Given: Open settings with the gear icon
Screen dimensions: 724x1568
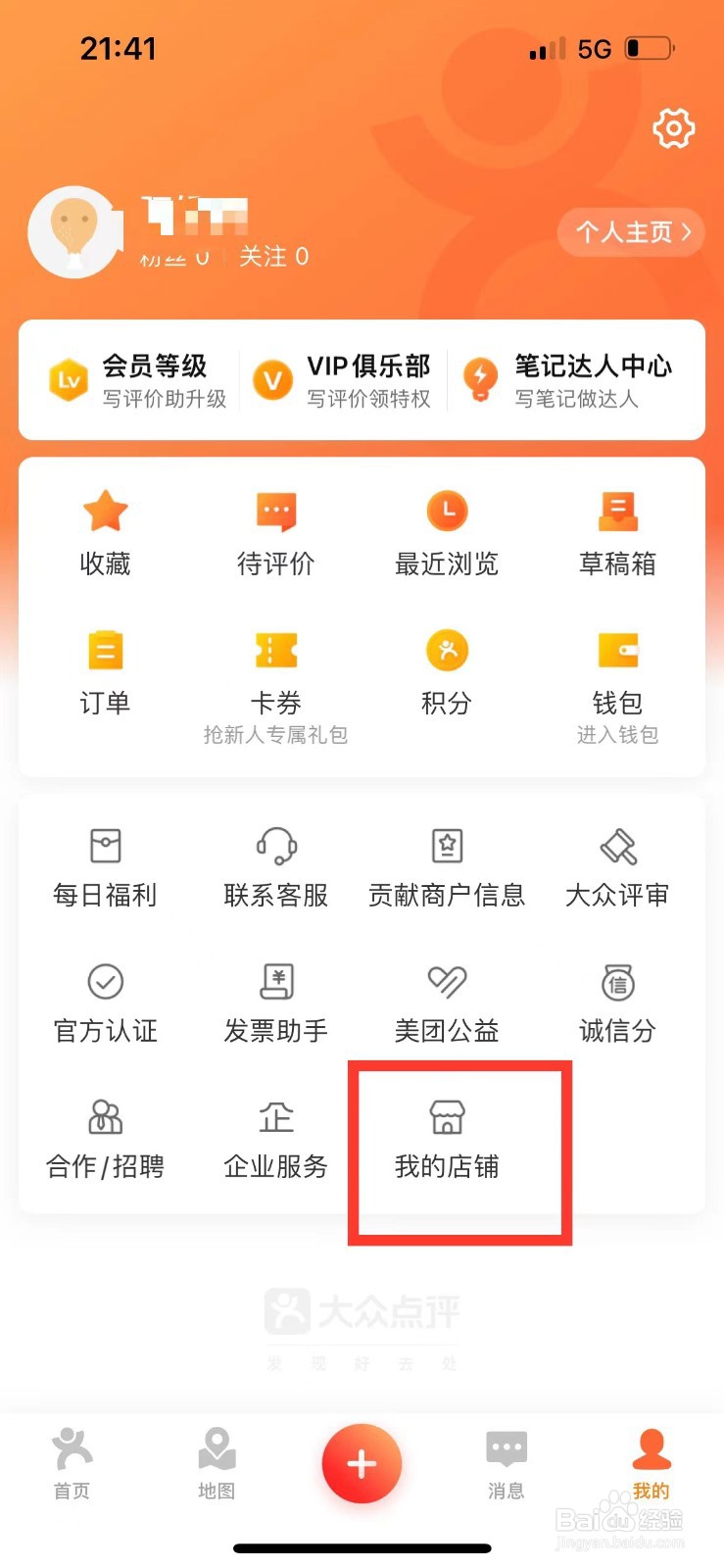Looking at the screenshot, I should point(673,127).
